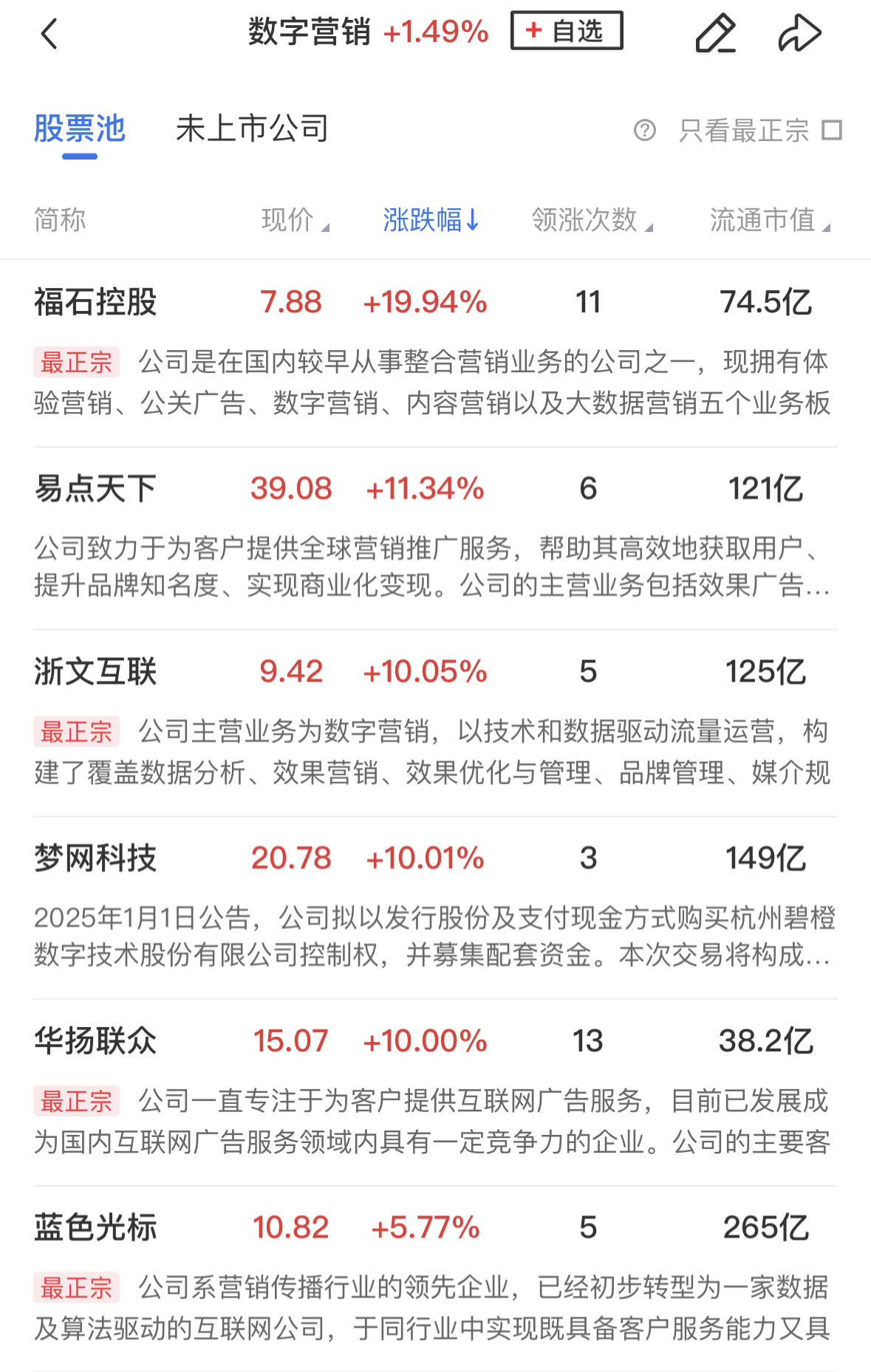This screenshot has width=871, height=1372.
Task: Go back using the top-left arrow
Action: [49, 34]
